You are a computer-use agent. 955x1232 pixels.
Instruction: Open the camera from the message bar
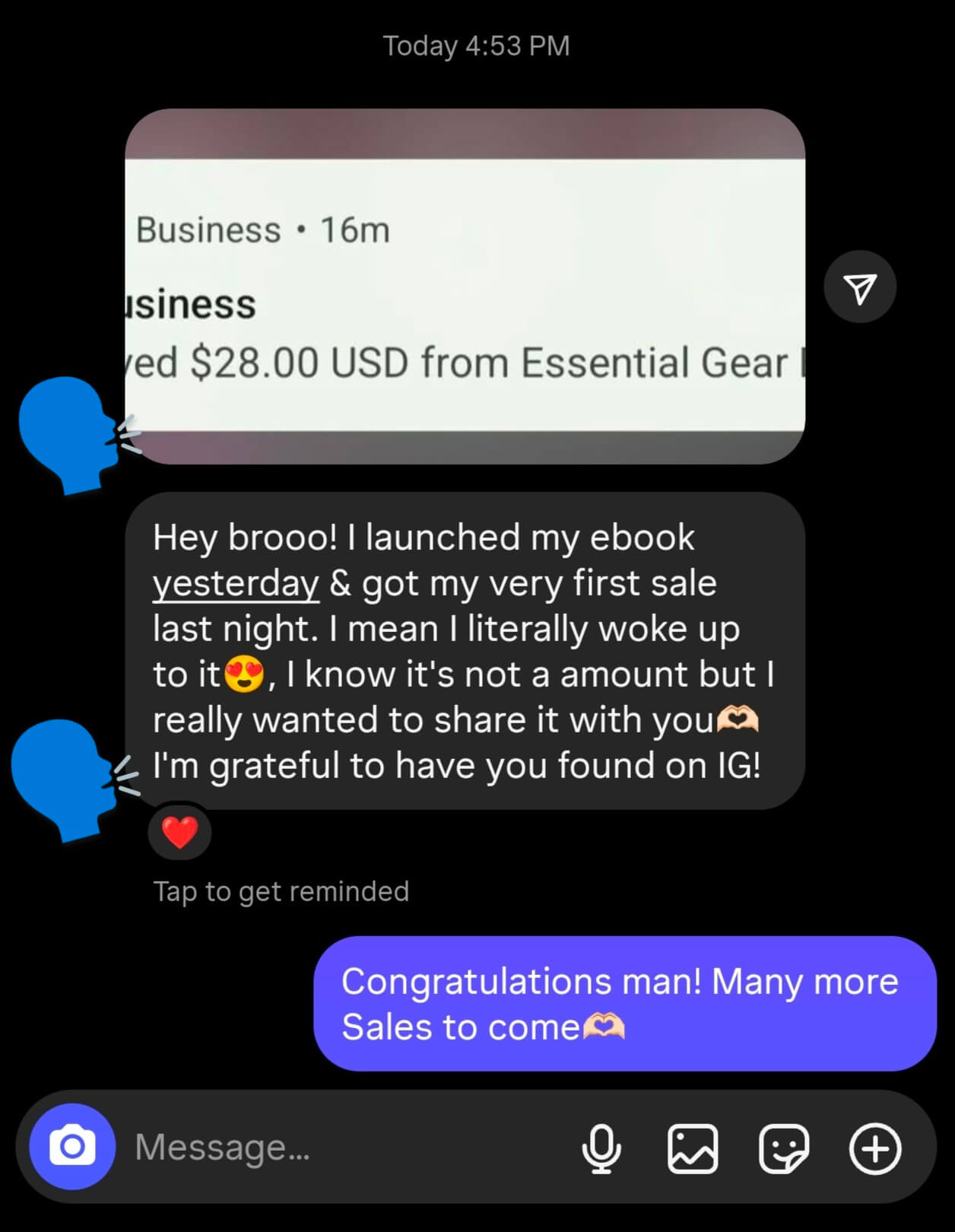coord(72,1146)
